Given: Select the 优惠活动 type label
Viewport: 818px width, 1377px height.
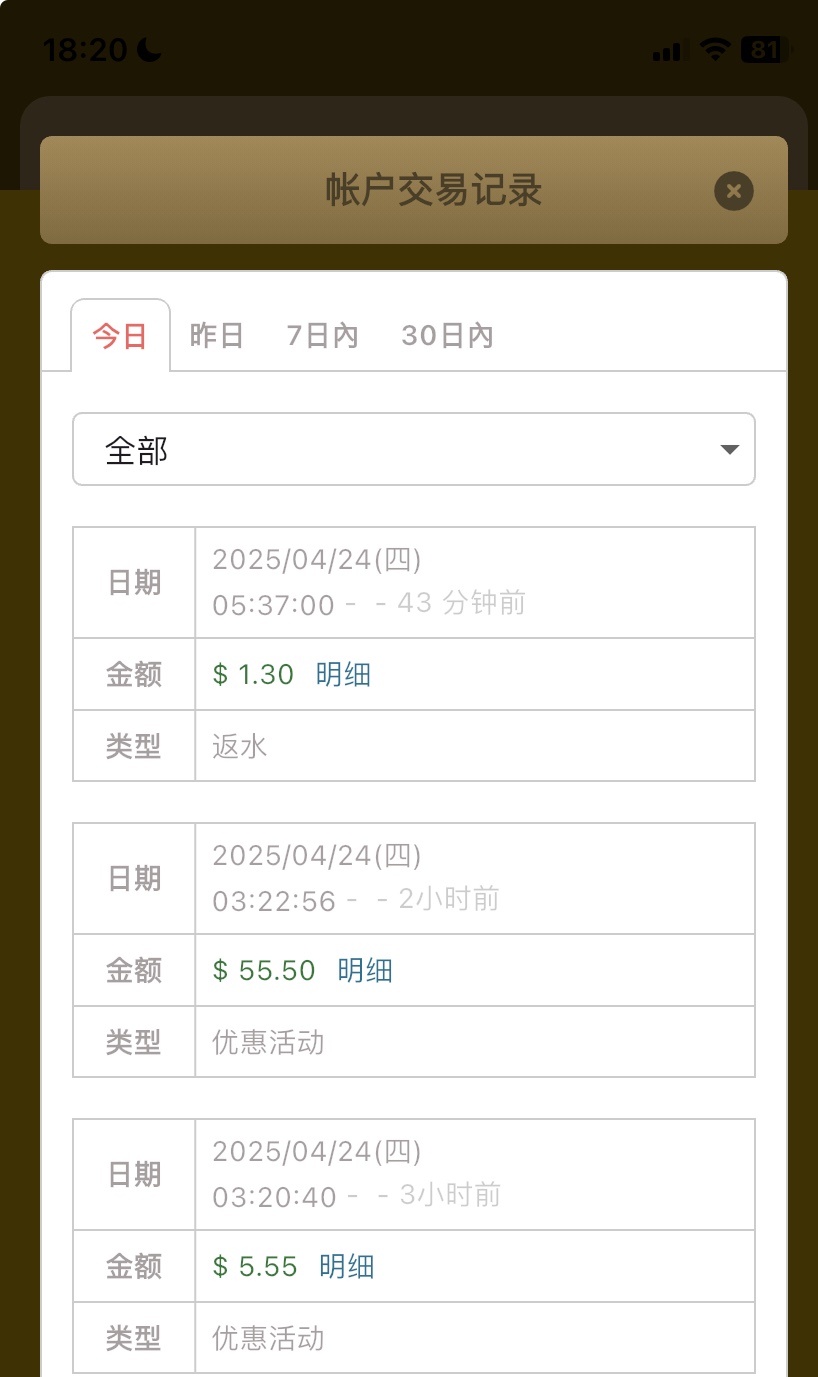Looking at the screenshot, I should click(268, 1041).
